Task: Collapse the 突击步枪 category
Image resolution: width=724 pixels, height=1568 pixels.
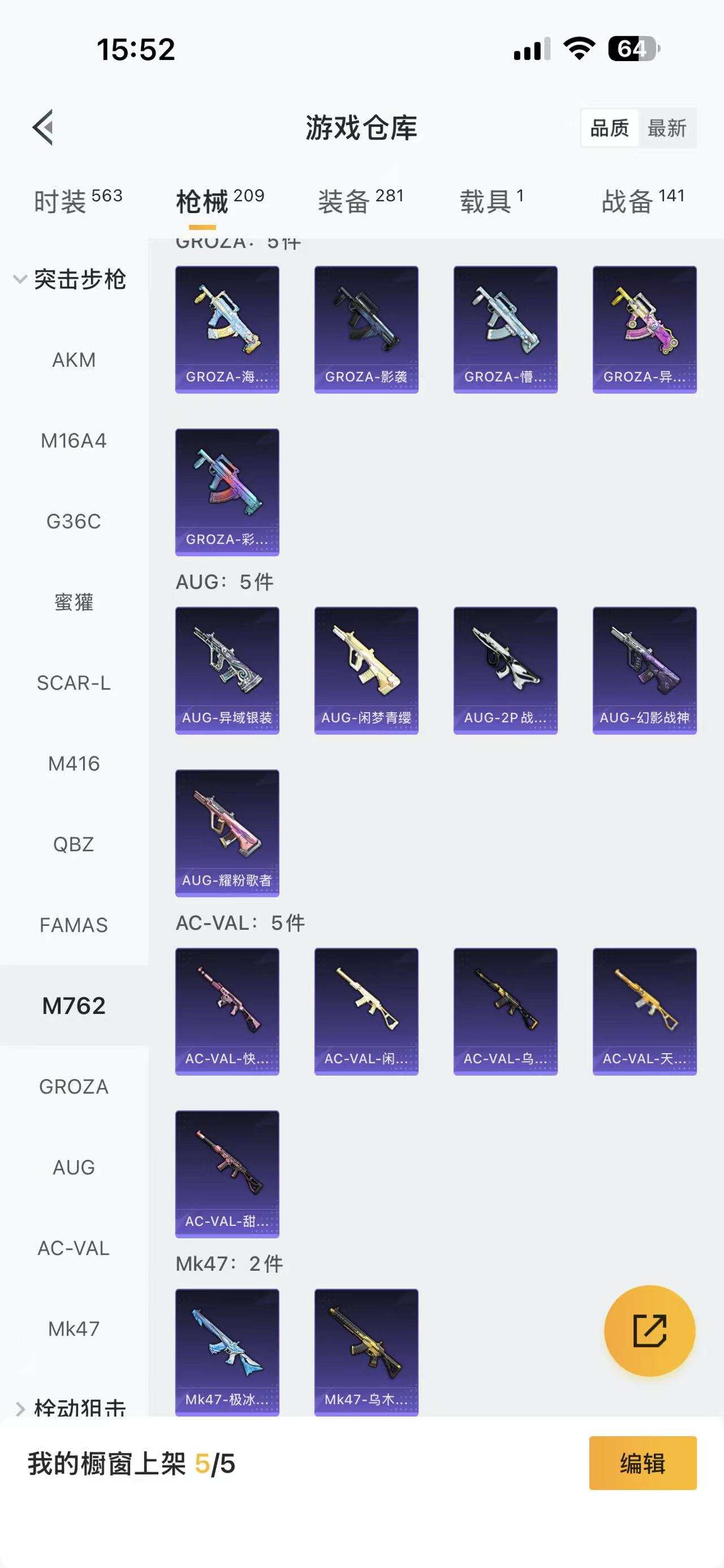Action: click(x=70, y=279)
